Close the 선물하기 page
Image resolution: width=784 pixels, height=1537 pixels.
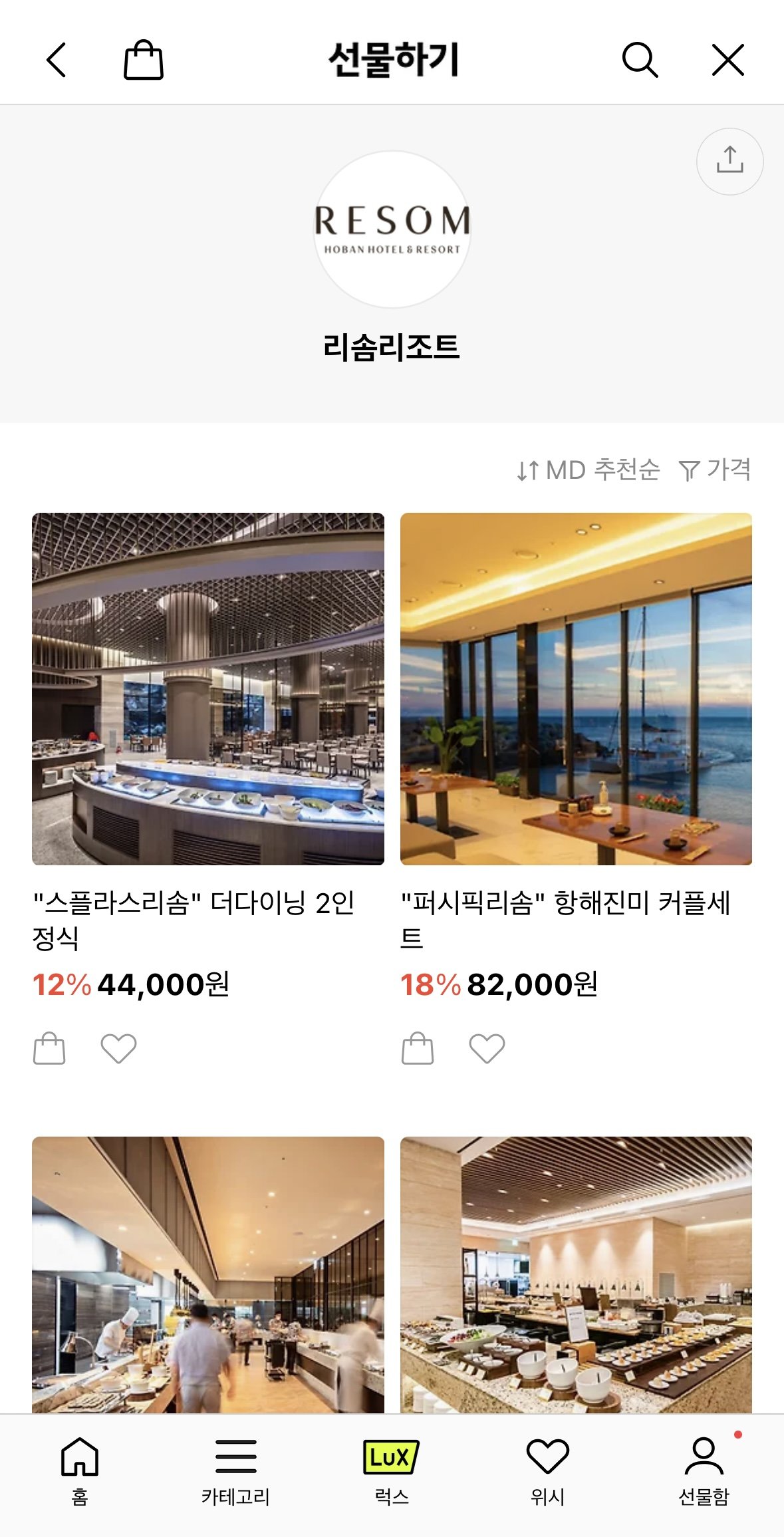point(727,61)
